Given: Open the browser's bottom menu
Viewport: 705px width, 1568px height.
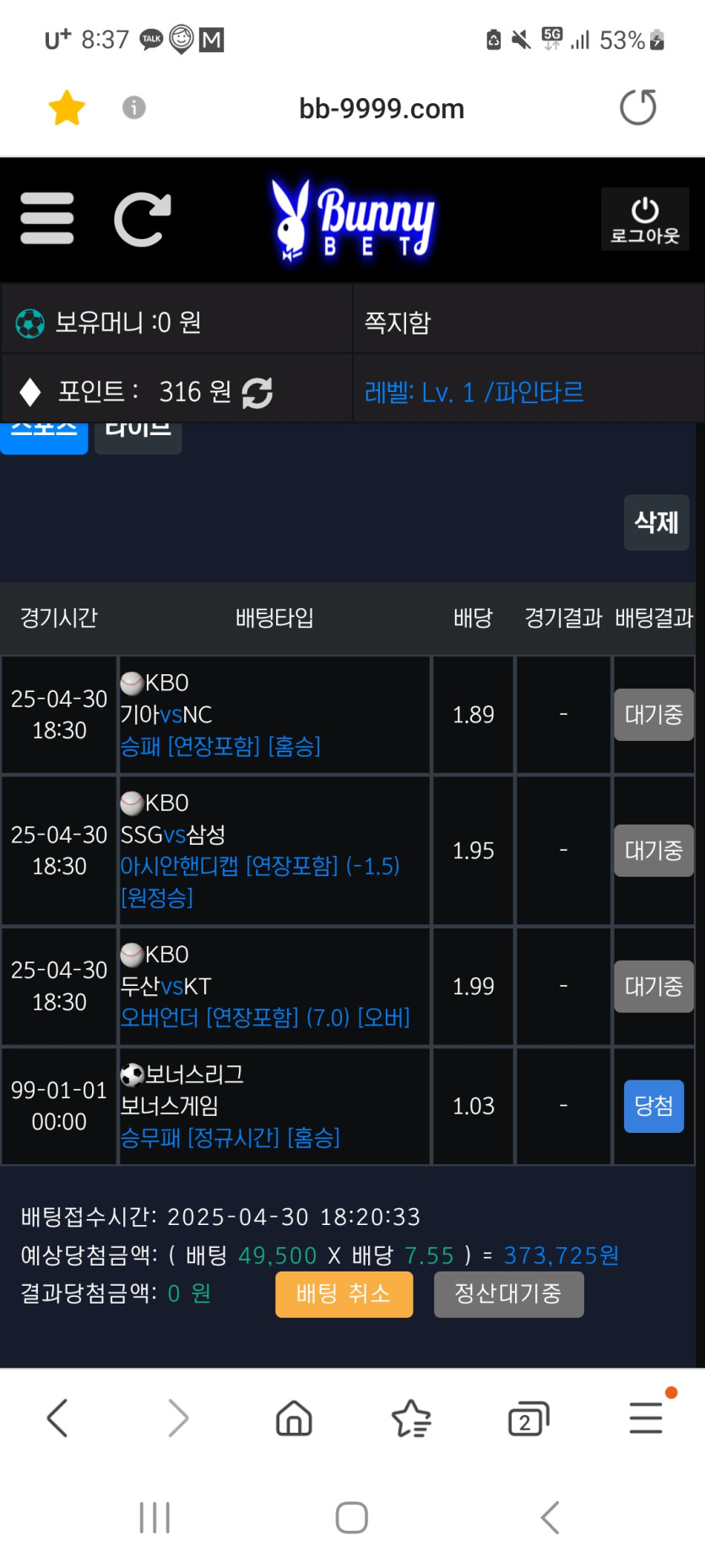Looking at the screenshot, I should click(x=646, y=1418).
